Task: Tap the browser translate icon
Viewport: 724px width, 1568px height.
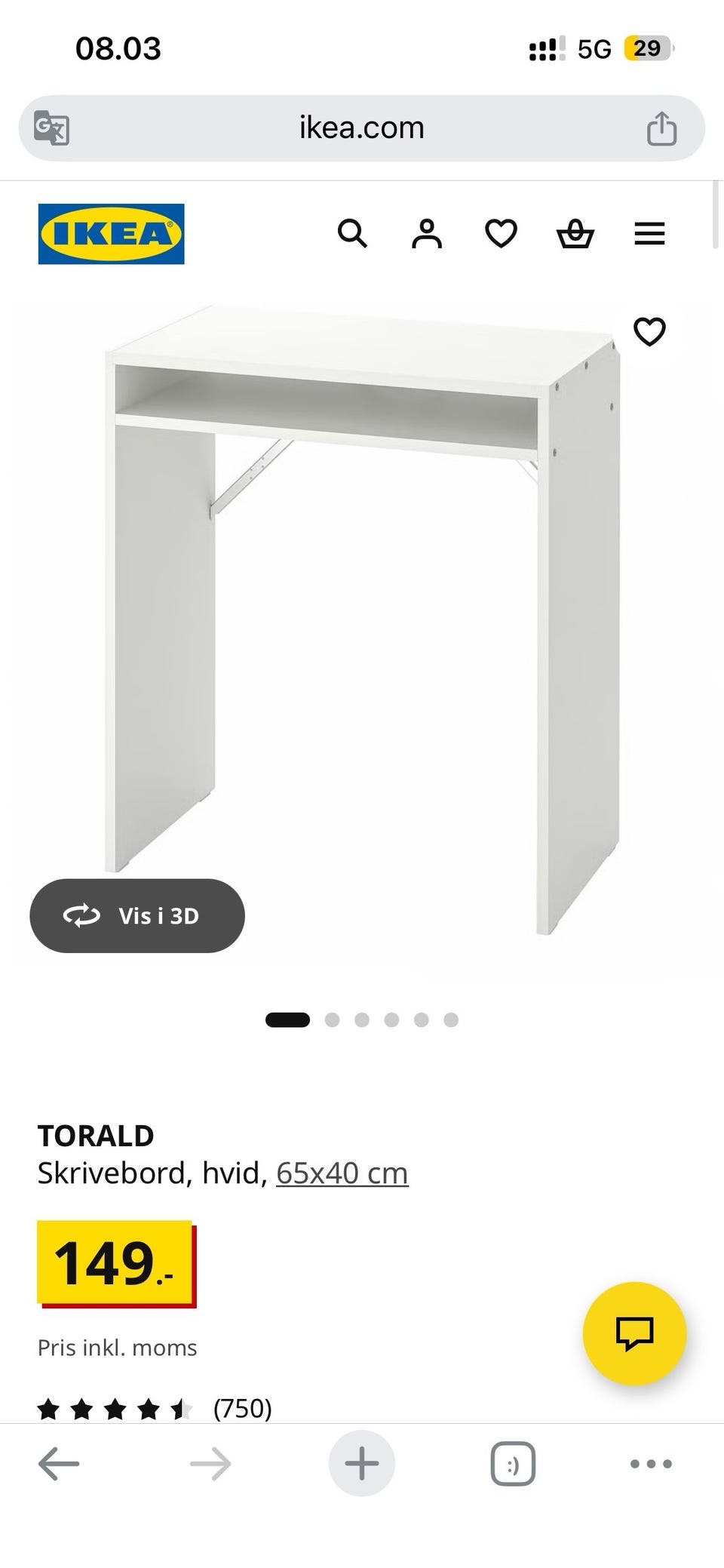Action: 52,128
